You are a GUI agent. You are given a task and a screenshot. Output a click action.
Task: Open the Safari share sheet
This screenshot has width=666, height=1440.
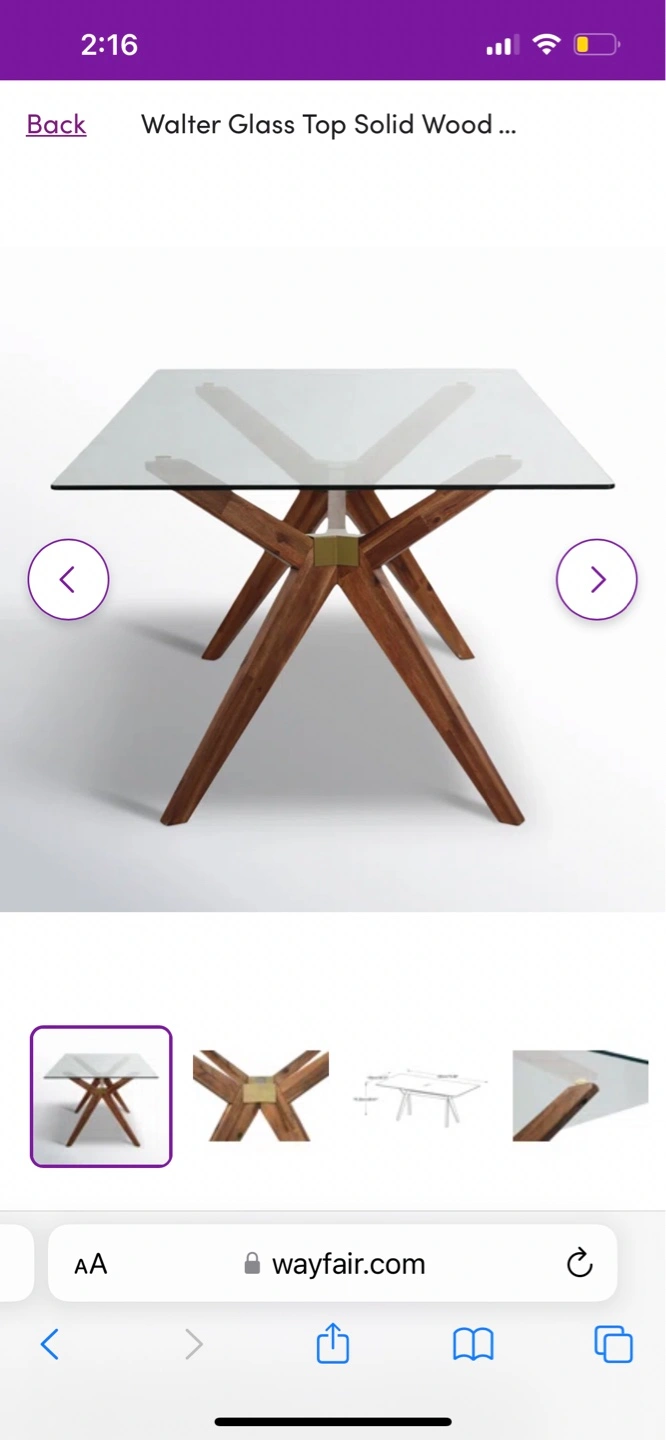333,1343
